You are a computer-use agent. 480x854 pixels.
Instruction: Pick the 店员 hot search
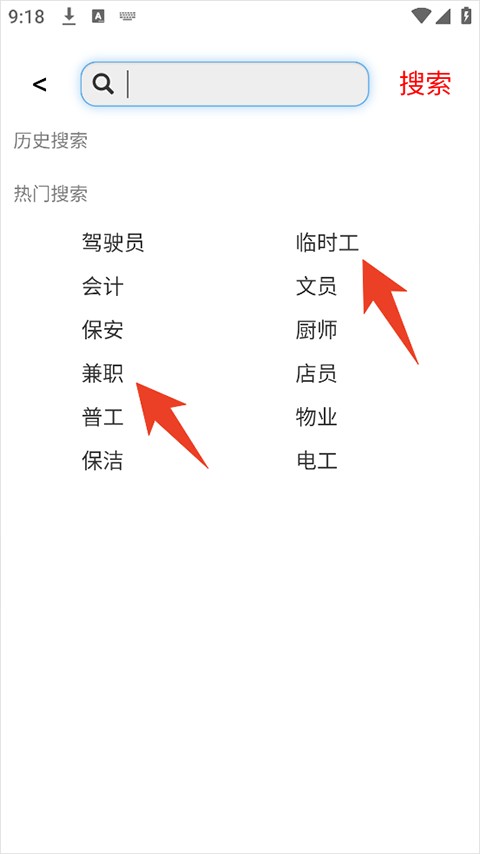[317, 374]
